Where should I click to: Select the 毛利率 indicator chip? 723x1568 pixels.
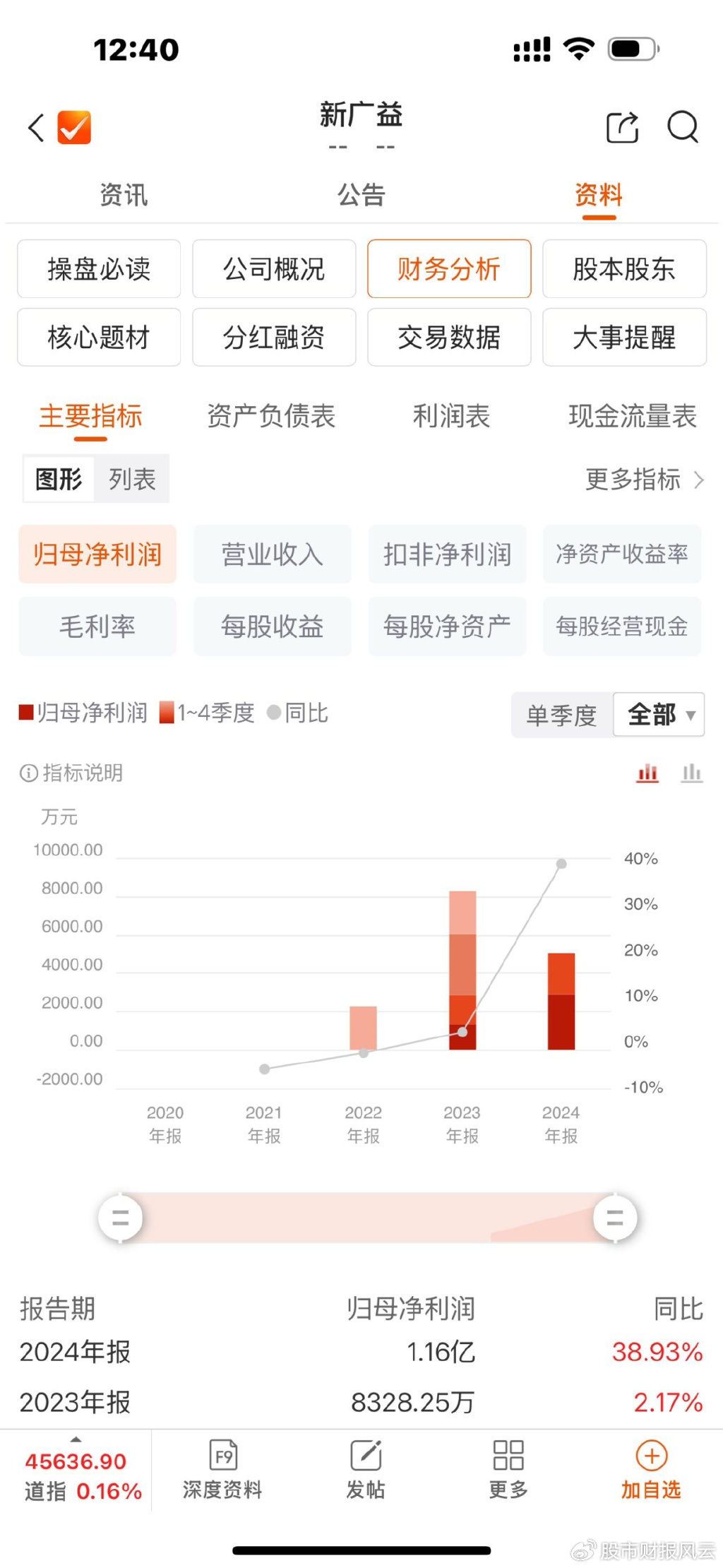[x=97, y=626]
